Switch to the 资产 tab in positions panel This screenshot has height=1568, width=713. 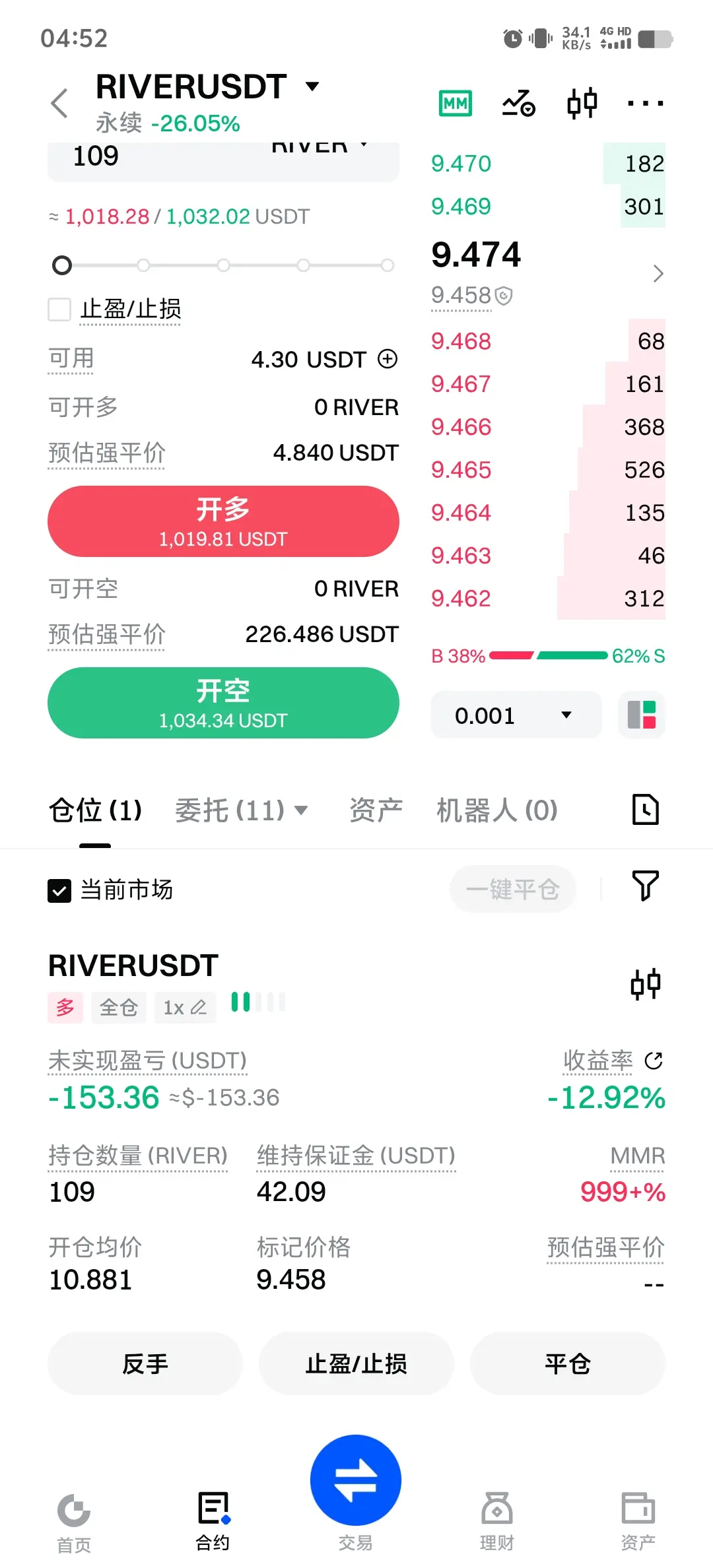(x=376, y=810)
